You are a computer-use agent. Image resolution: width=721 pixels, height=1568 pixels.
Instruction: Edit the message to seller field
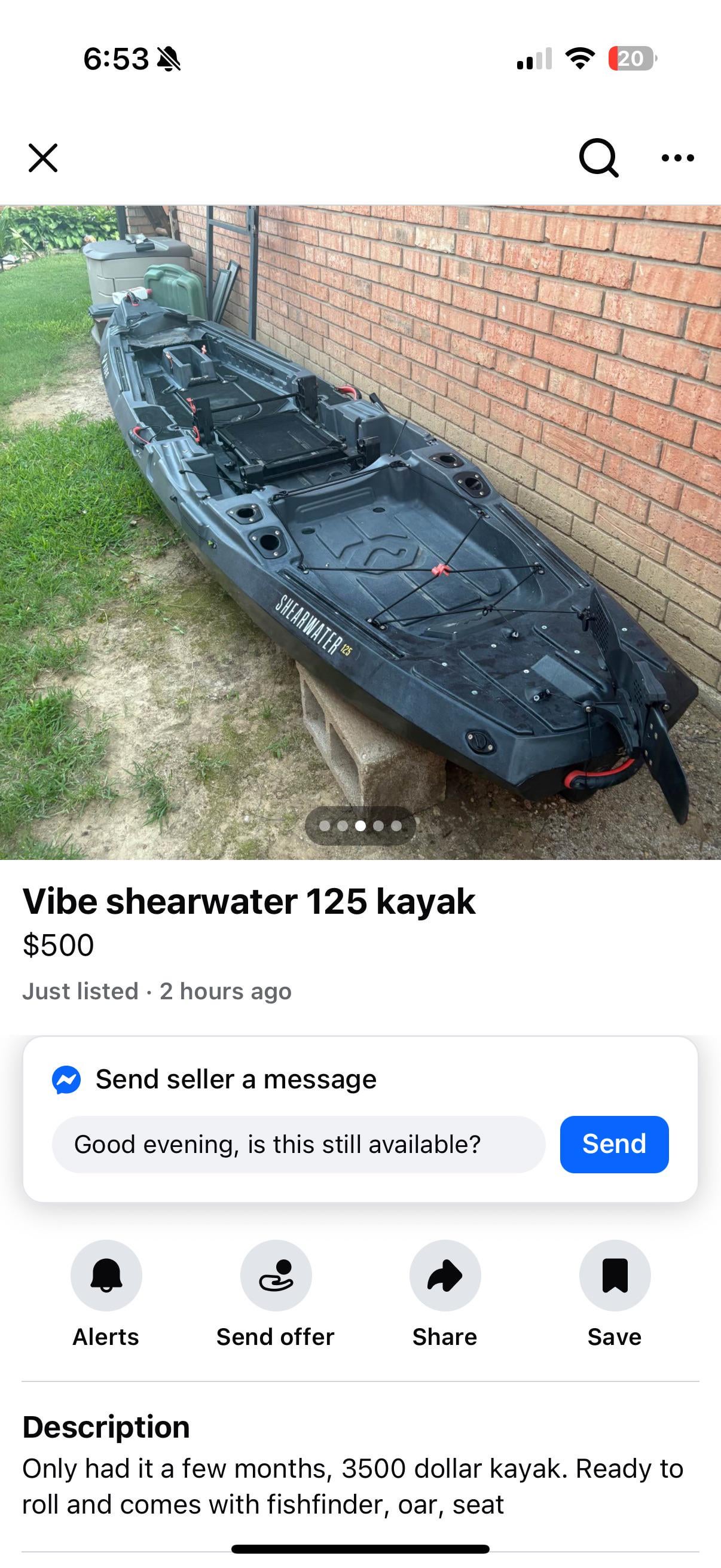[298, 1145]
